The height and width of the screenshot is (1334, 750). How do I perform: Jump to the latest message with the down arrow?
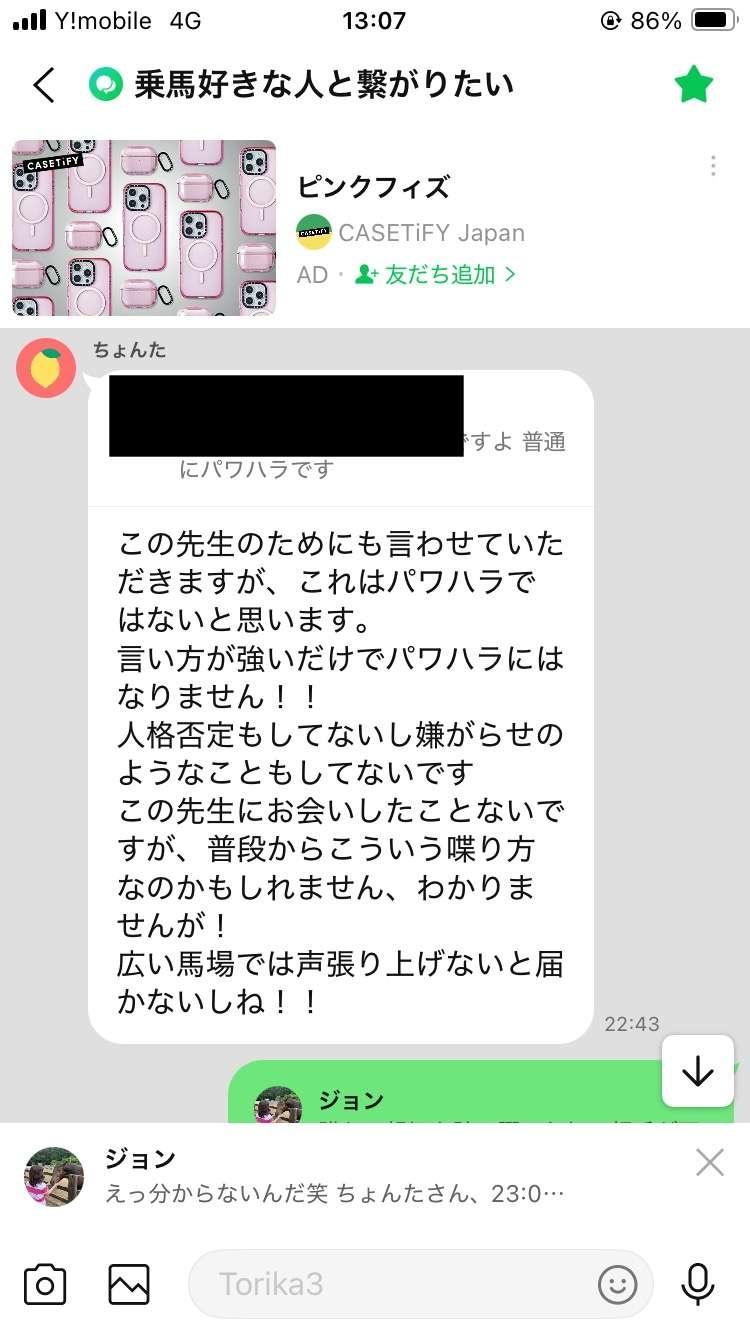[x=697, y=1071]
